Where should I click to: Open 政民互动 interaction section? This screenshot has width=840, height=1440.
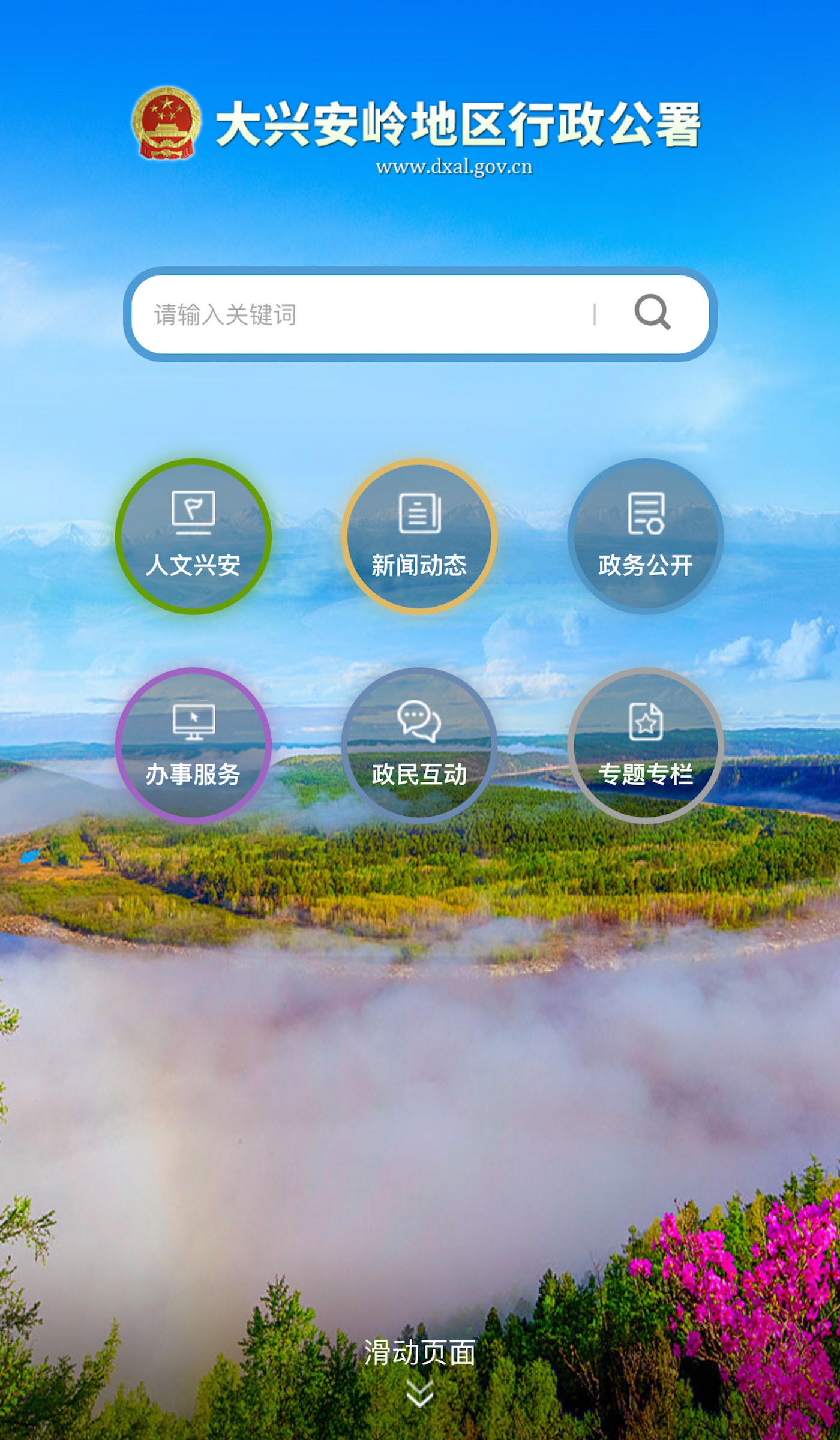point(419,745)
